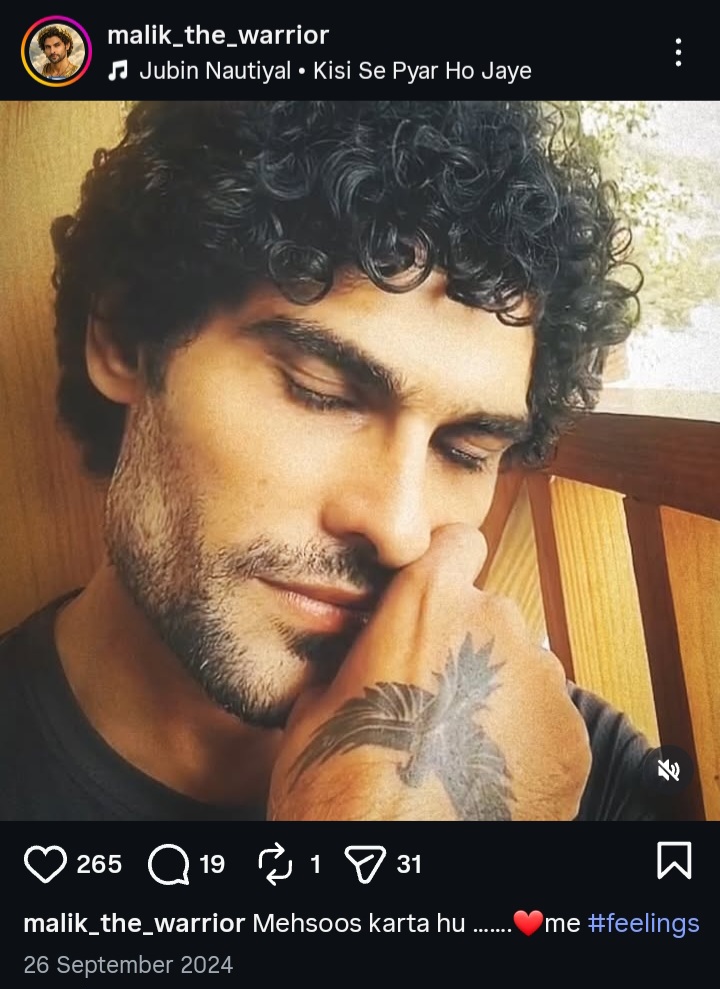720x989 pixels.
Task: Like the post using the heart icon
Action: (47, 861)
